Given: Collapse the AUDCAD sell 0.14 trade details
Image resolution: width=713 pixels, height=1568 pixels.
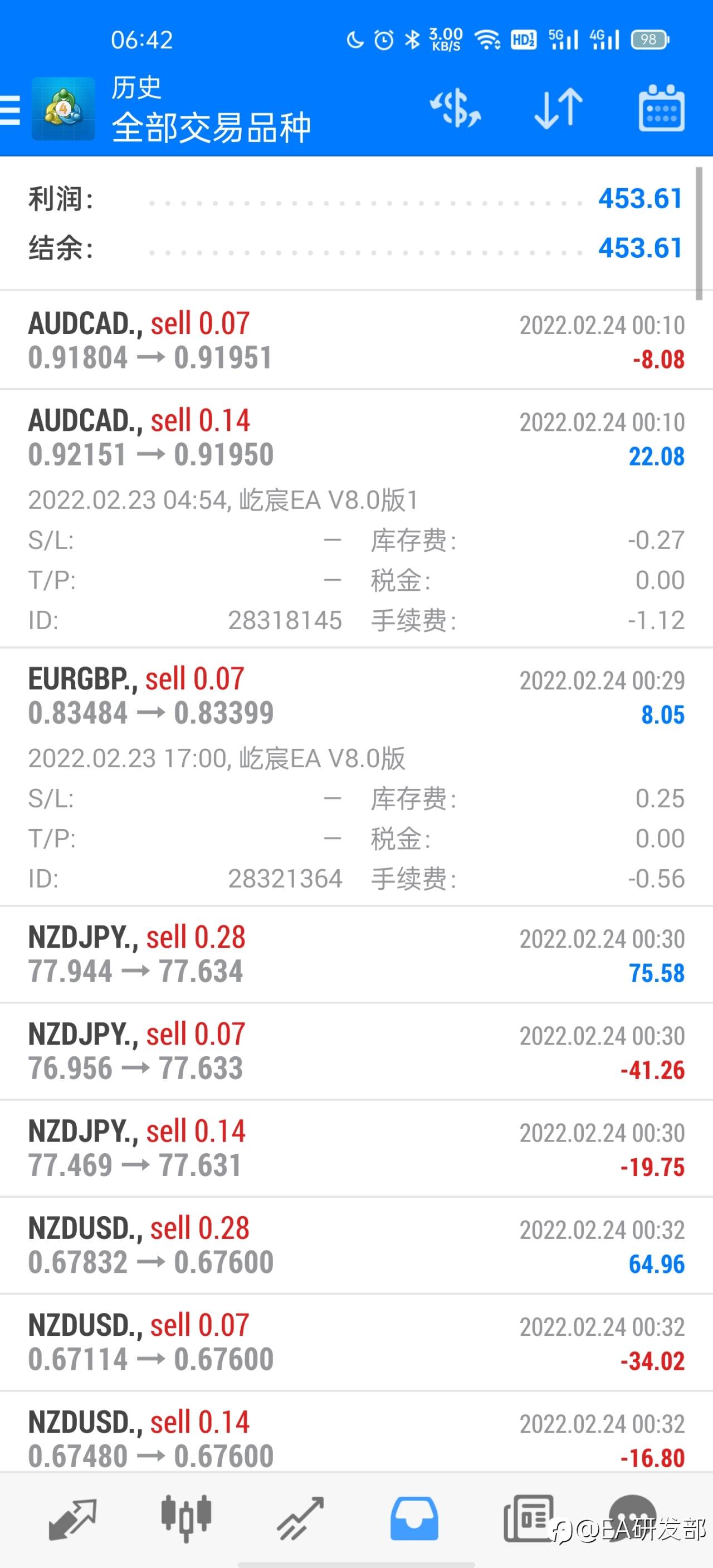Looking at the screenshot, I should [x=356, y=518].
